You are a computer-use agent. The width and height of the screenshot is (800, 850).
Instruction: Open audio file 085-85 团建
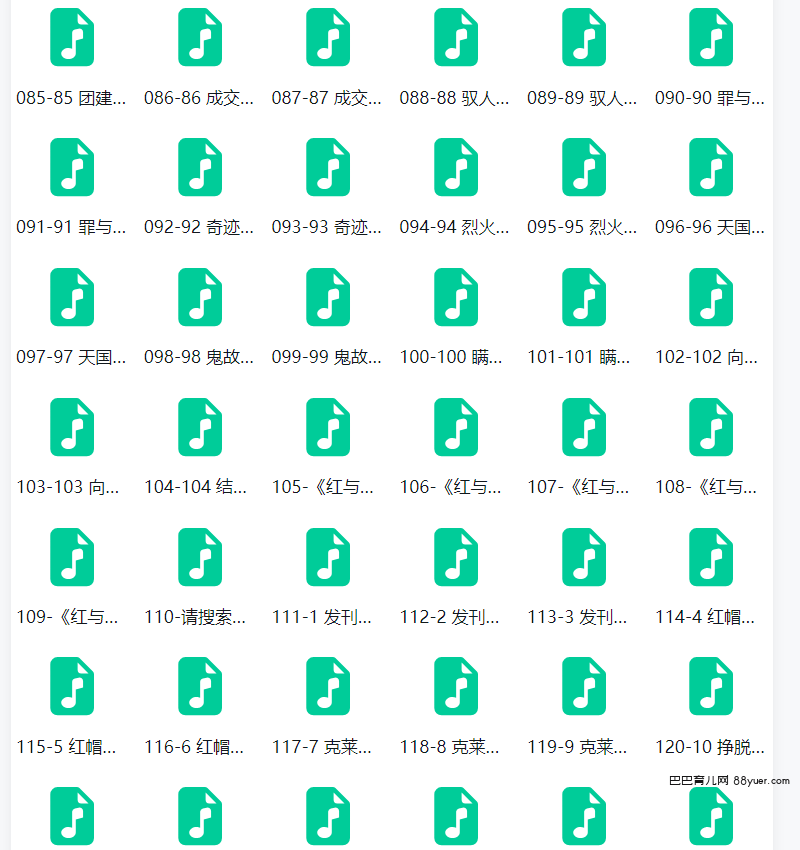click(x=72, y=38)
